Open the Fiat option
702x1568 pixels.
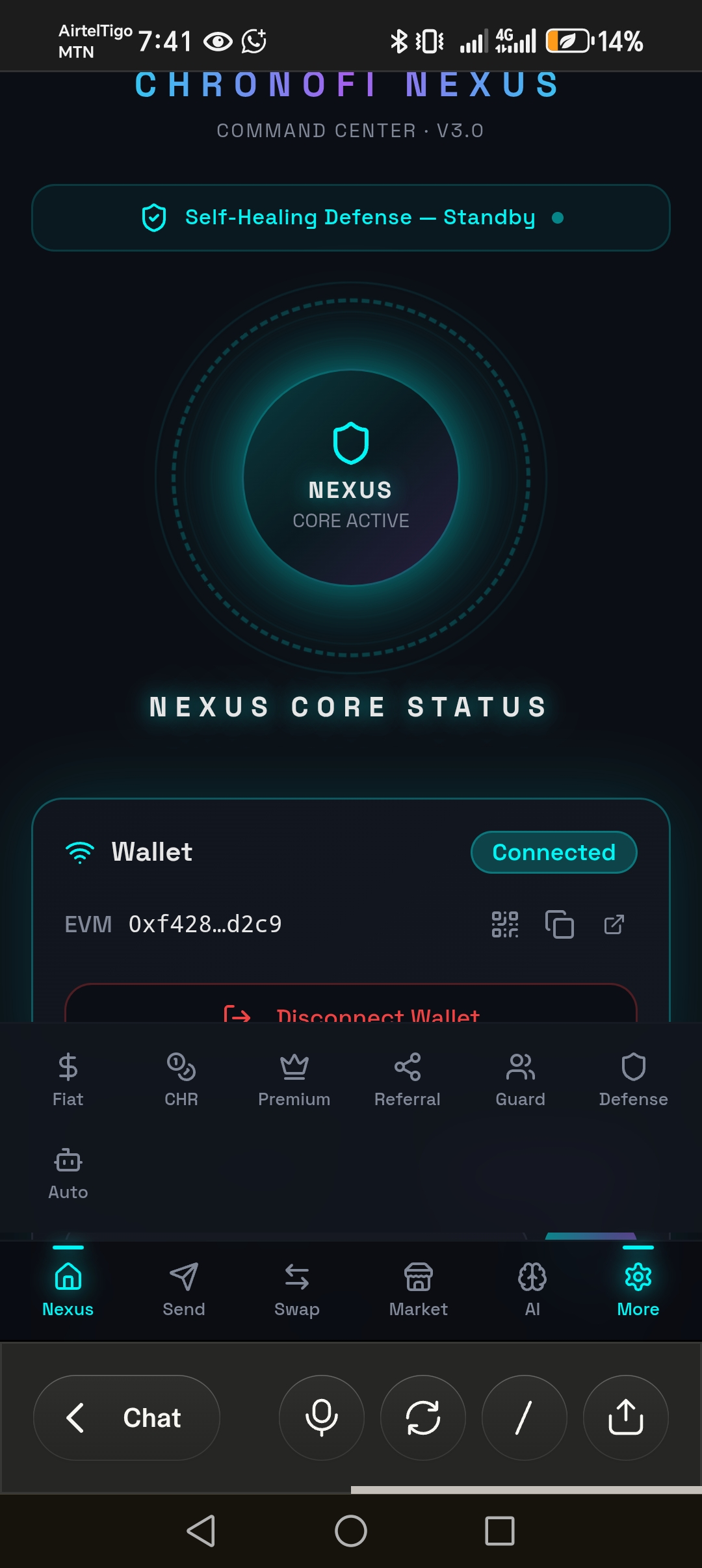(68, 1080)
